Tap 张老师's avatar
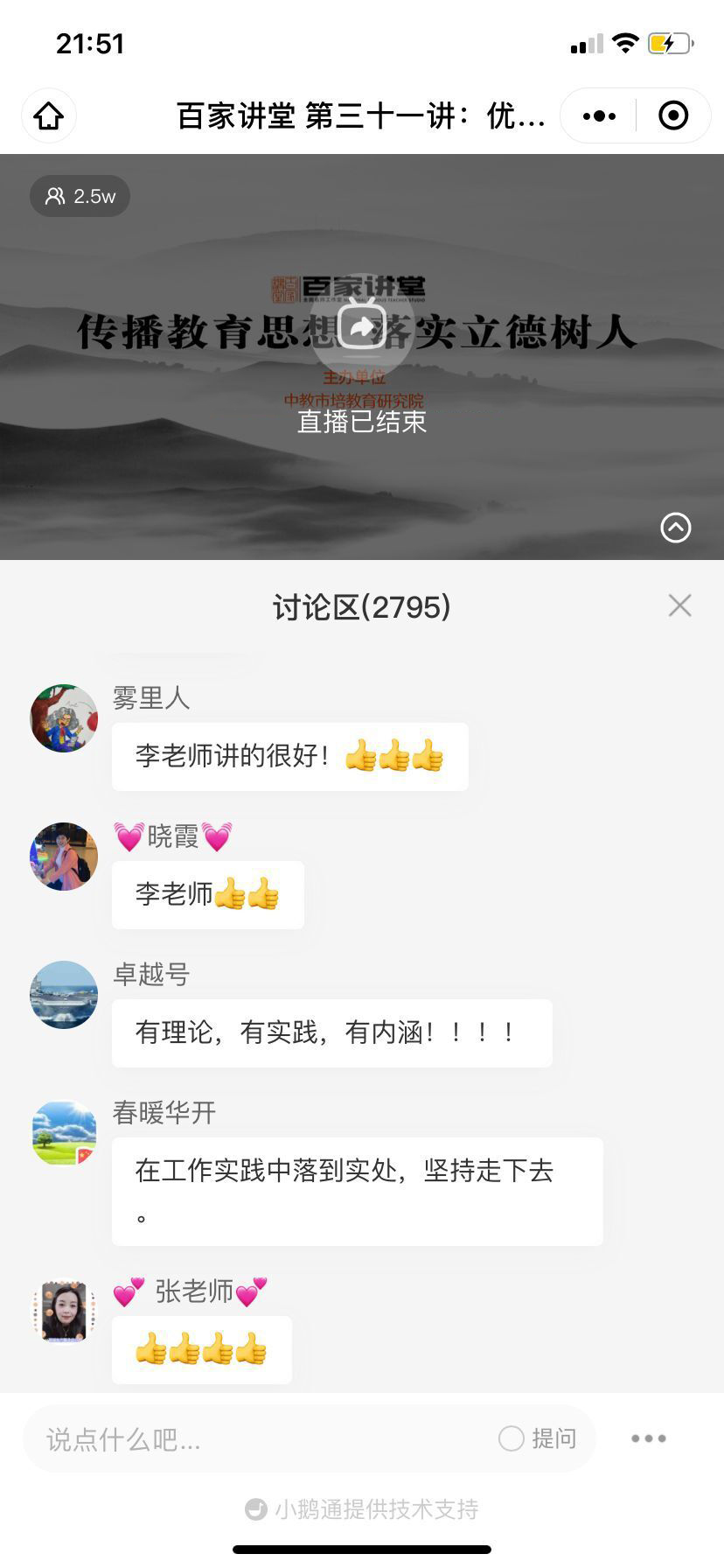This screenshot has height=1568, width=724. coord(64,1312)
